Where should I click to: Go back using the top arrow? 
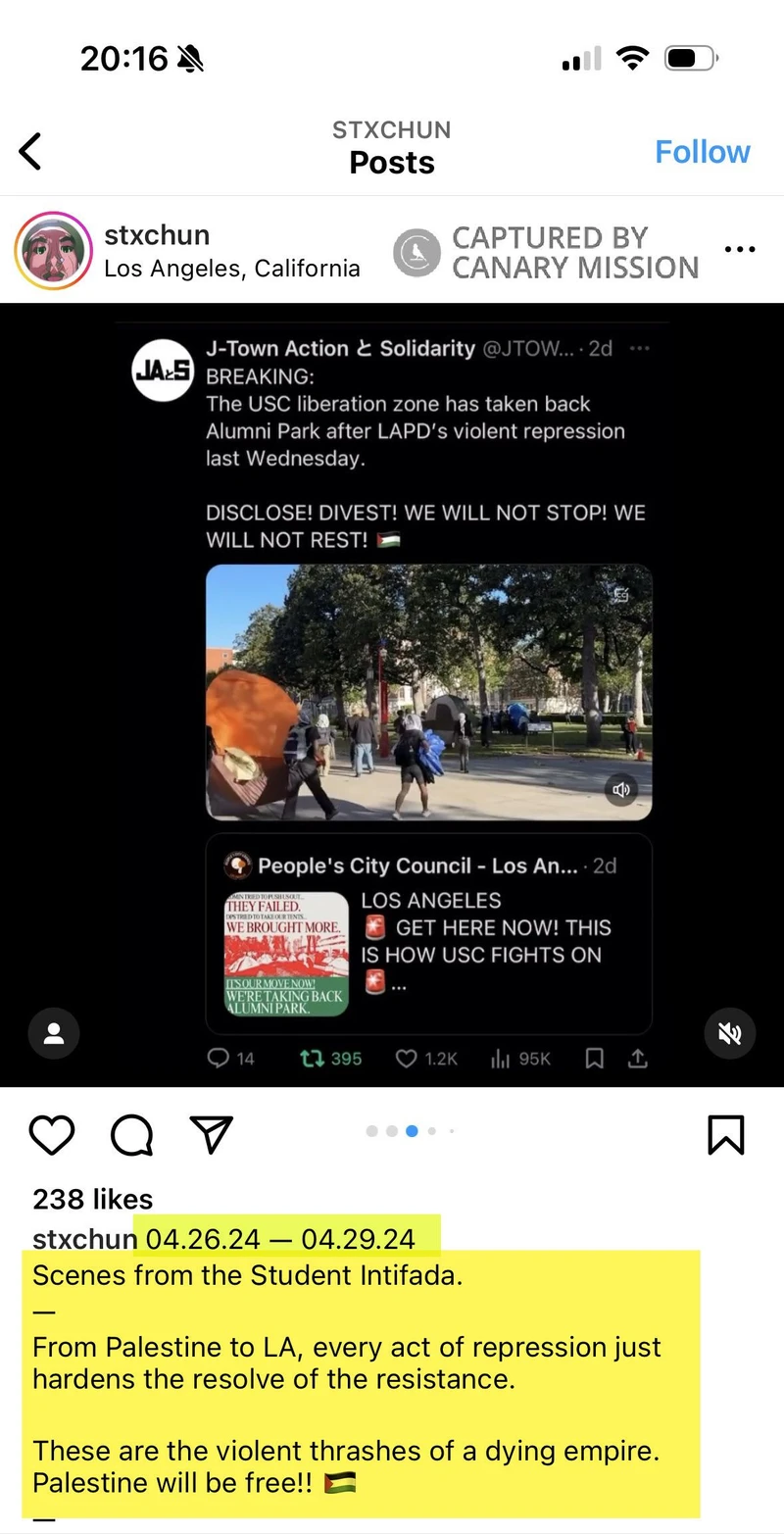tap(31, 152)
